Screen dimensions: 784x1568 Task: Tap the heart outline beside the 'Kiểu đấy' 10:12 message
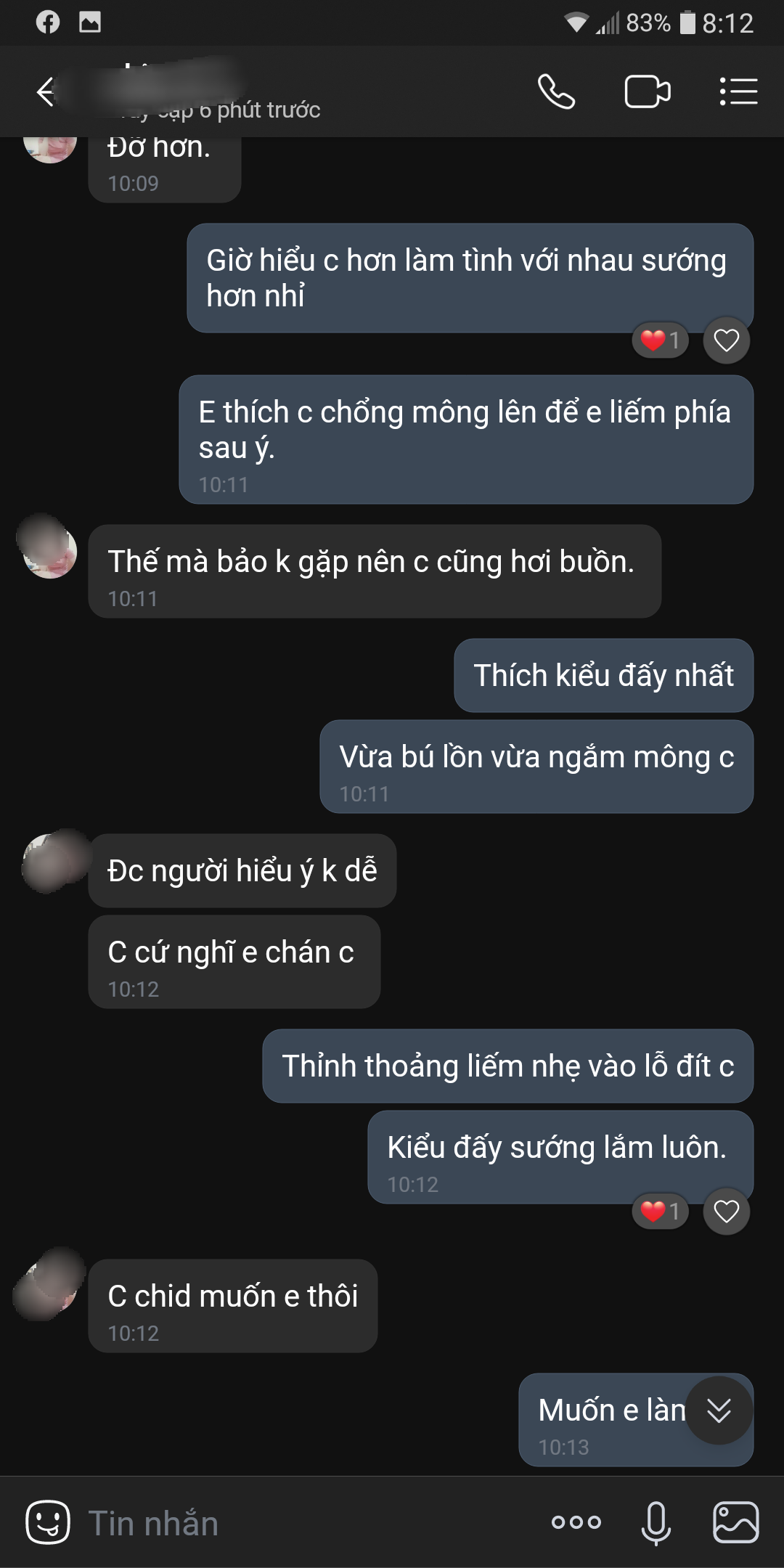(726, 1211)
